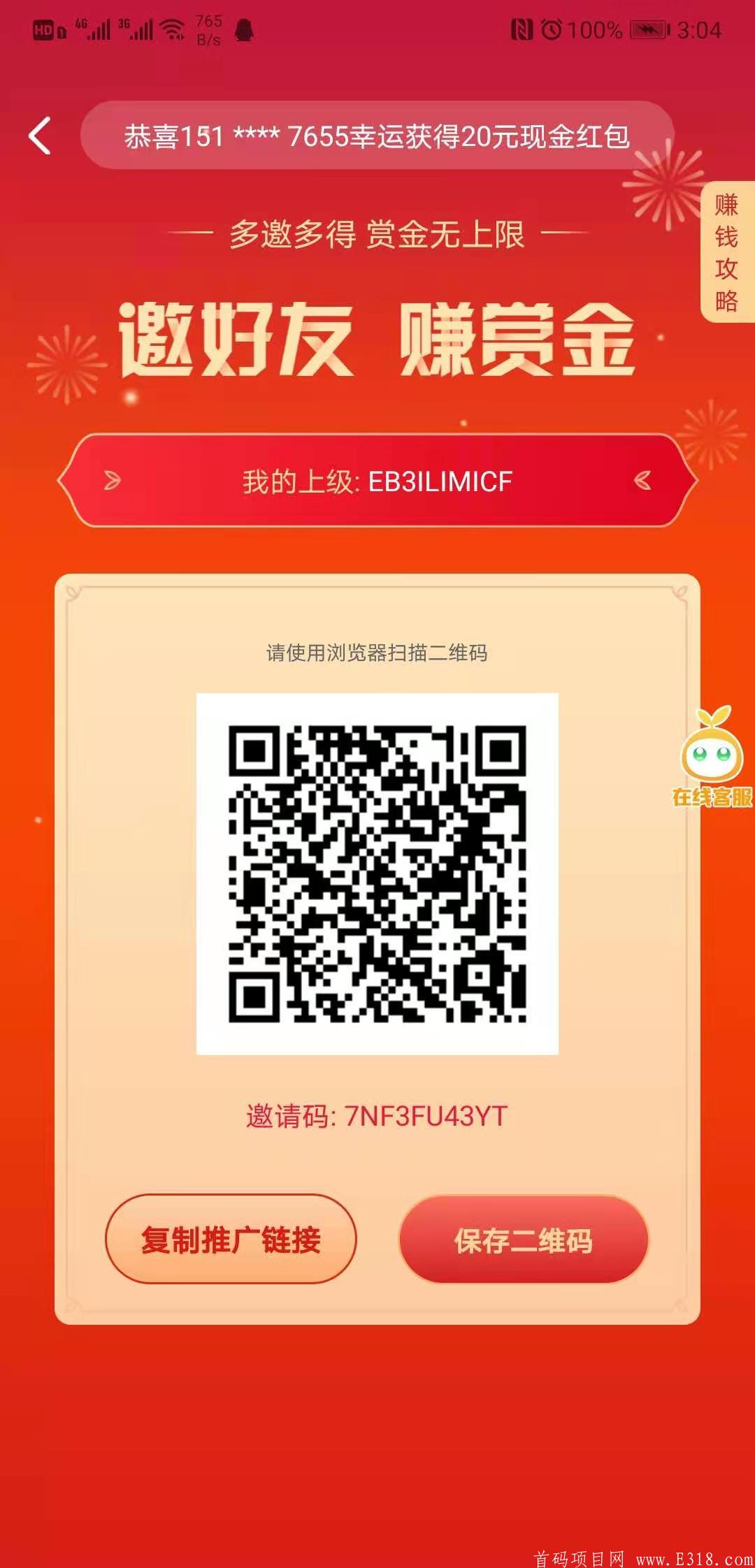This screenshot has width=755, height=1568.
Task: Tap 复制推广链接 to copy the promotion link
Action: click(x=231, y=1240)
